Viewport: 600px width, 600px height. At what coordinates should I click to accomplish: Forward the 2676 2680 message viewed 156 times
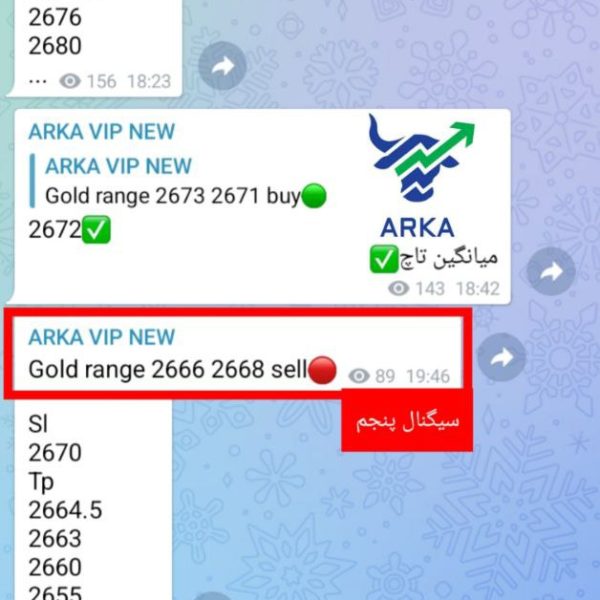(x=222, y=67)
